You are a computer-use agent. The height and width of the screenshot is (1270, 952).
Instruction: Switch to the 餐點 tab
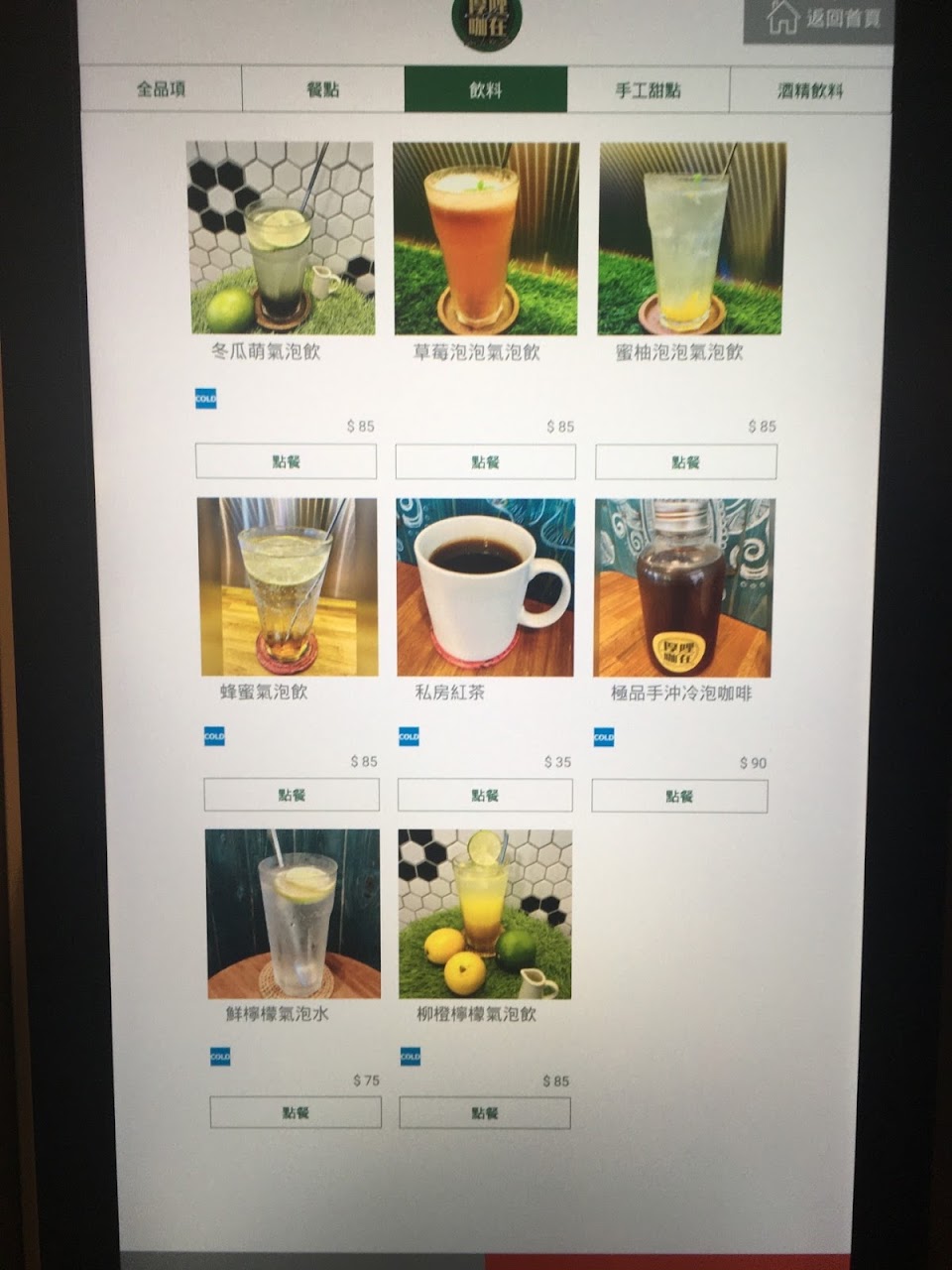coord(323,90)
